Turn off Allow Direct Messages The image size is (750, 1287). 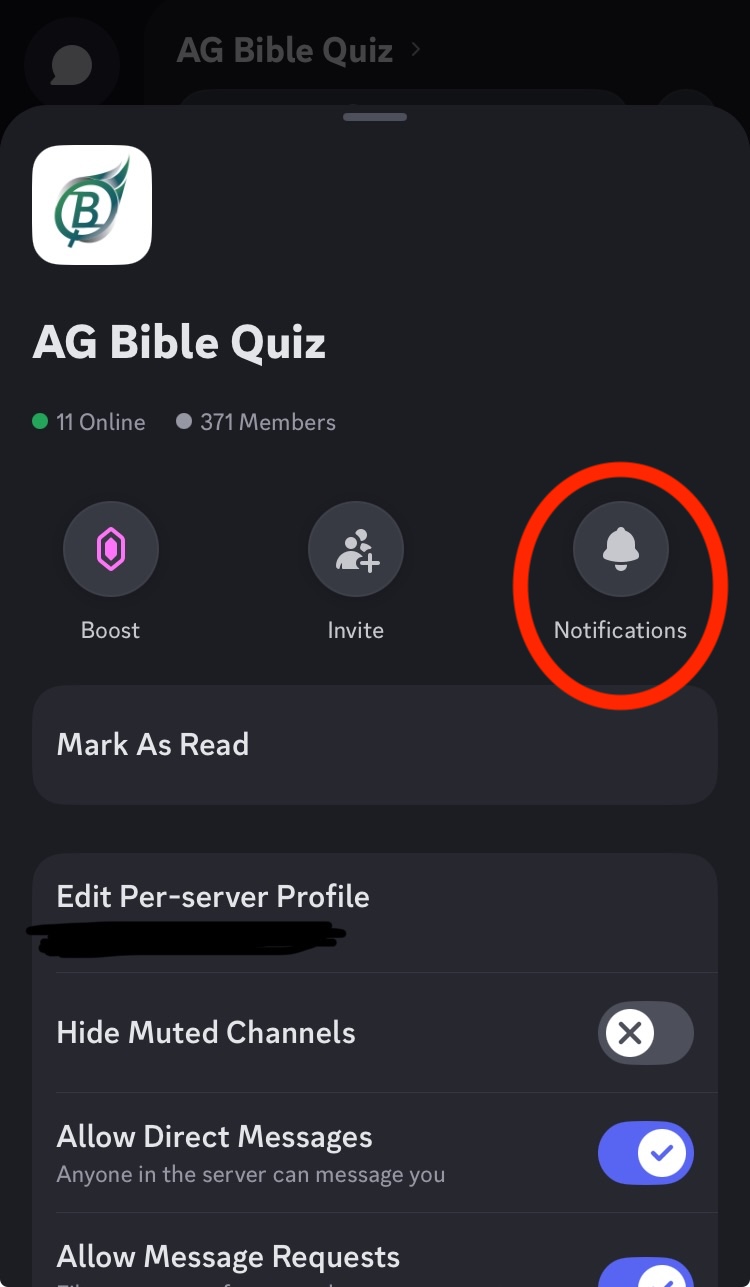(x=645, y=1153)
